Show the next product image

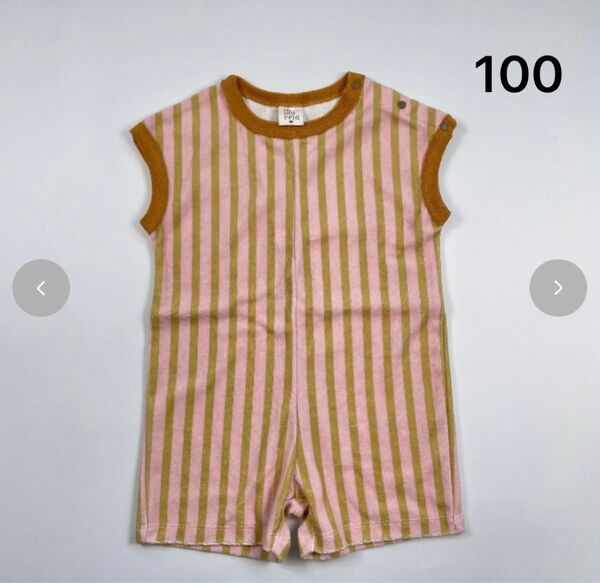pyautogui.click(x=558, y=288)
